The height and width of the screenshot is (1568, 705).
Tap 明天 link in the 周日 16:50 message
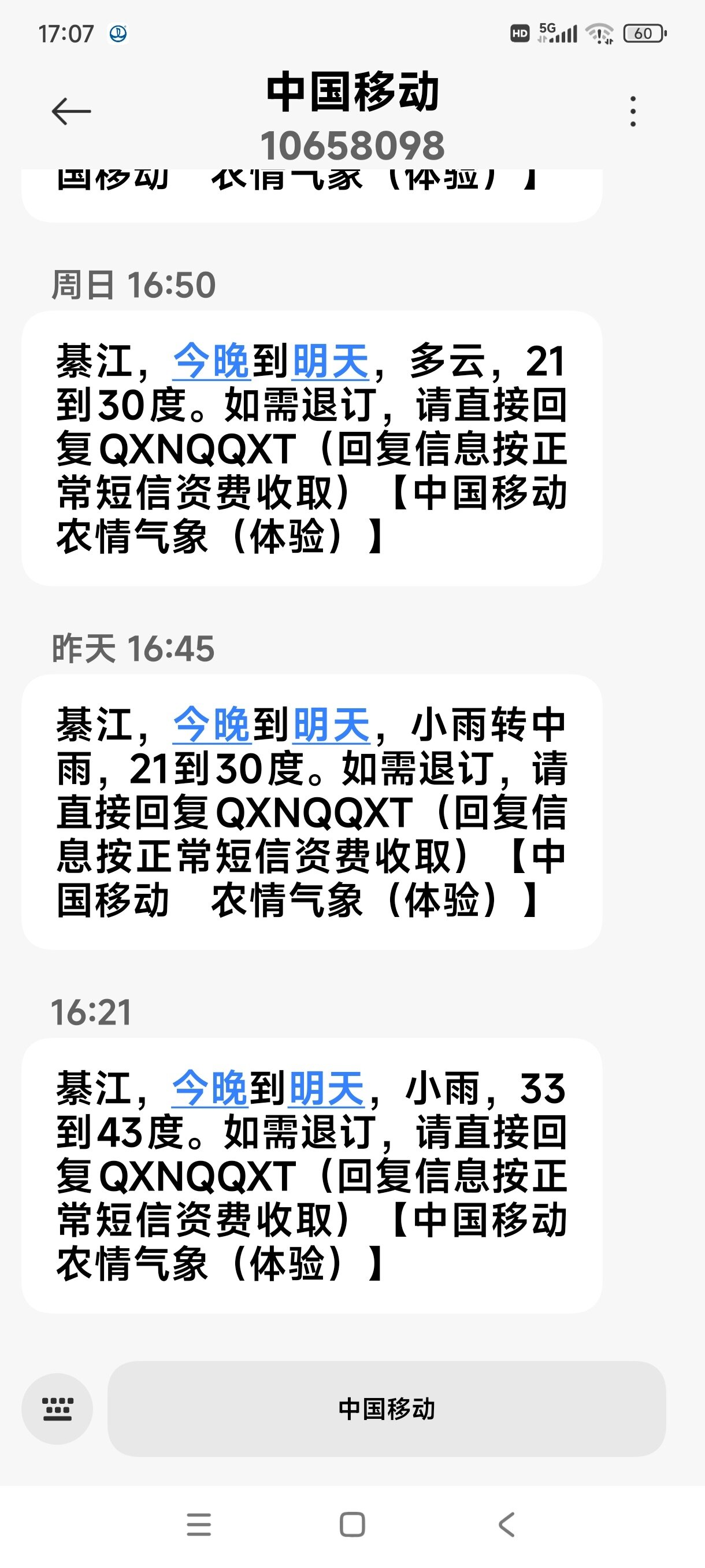click(331, 361)
